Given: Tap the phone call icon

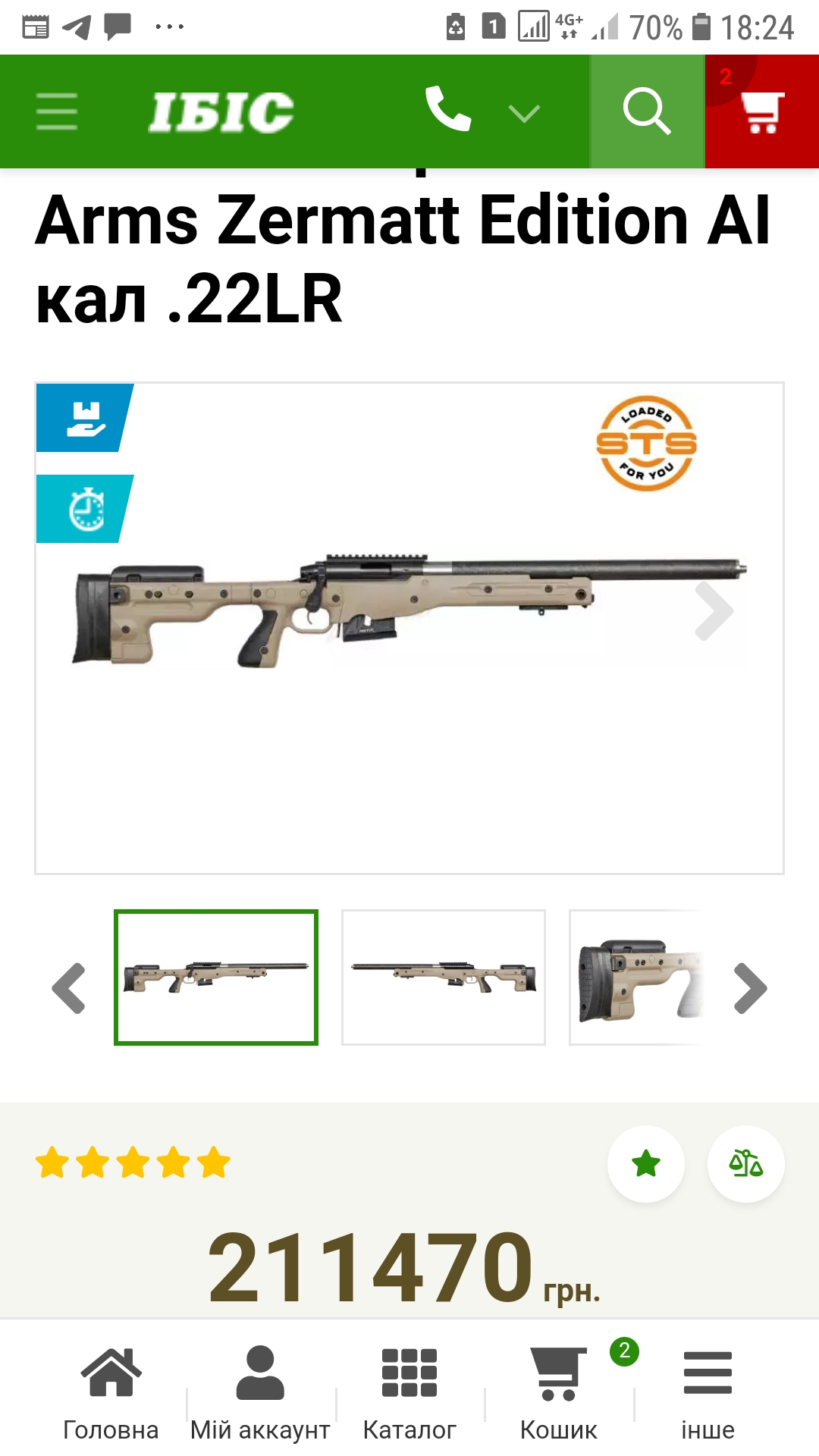Looking at the screenshot, I should pos(448,110).
